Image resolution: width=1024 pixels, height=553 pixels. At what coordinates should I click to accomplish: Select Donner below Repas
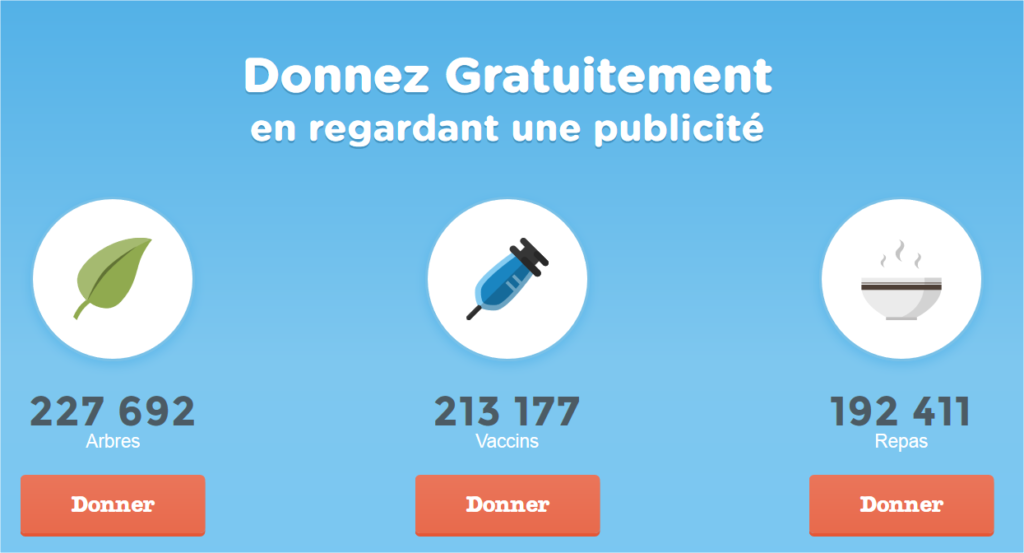tap(901, 505)
